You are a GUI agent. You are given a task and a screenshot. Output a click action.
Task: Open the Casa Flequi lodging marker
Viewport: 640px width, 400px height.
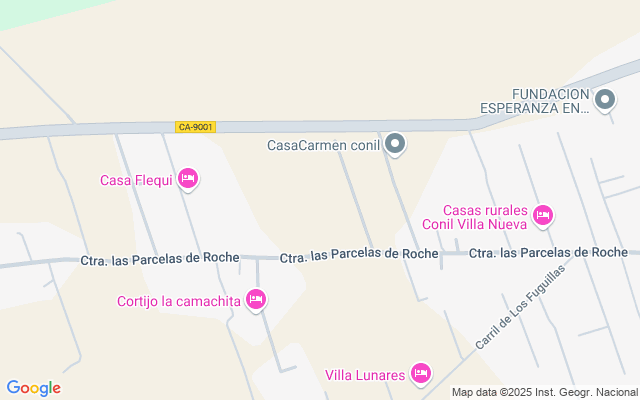point(187,179)
